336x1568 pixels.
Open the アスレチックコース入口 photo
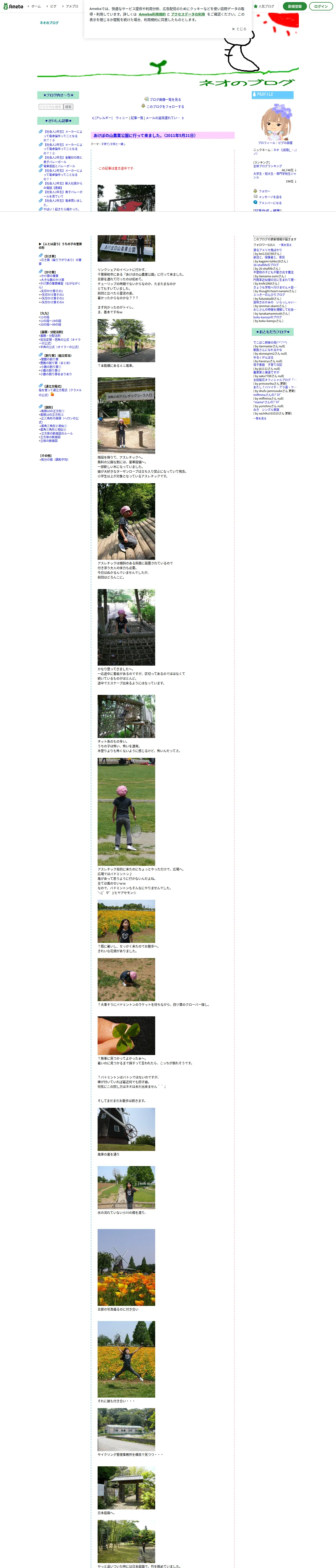click(x=126, y=415)
